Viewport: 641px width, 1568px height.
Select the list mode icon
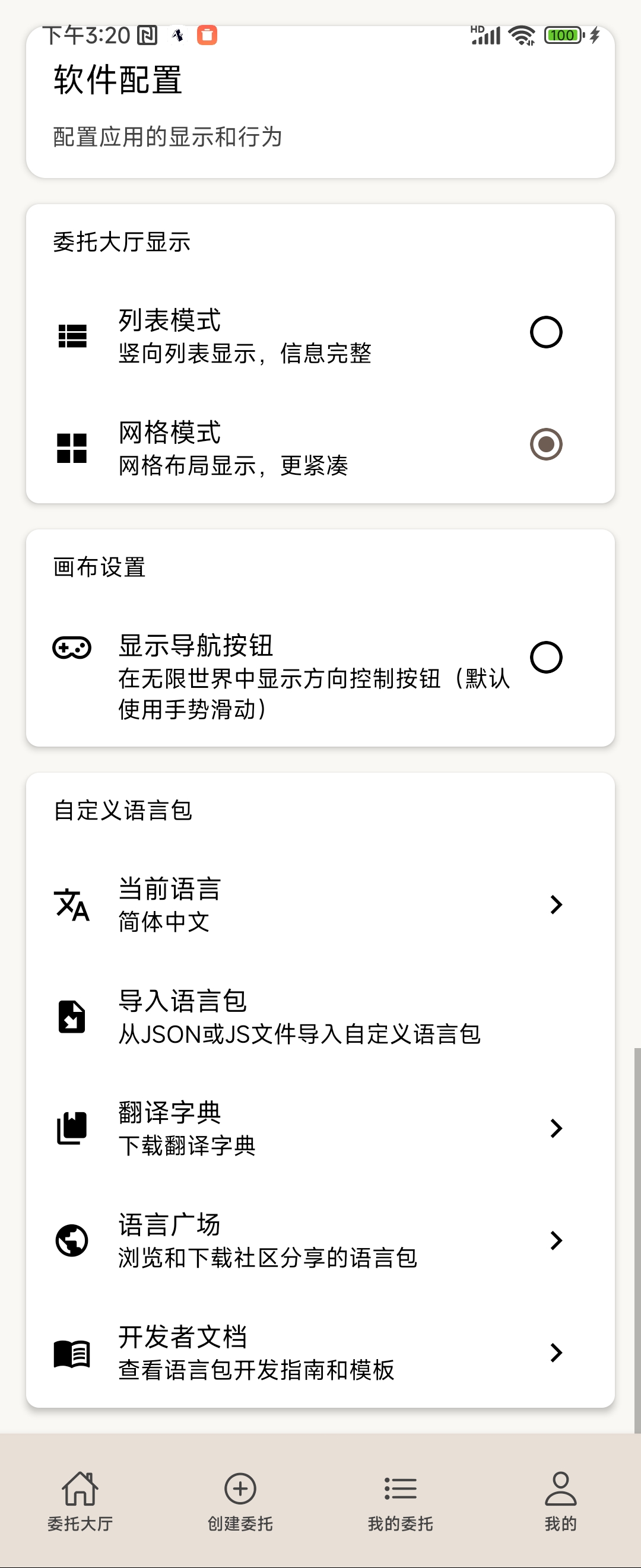tap(72, 332)
